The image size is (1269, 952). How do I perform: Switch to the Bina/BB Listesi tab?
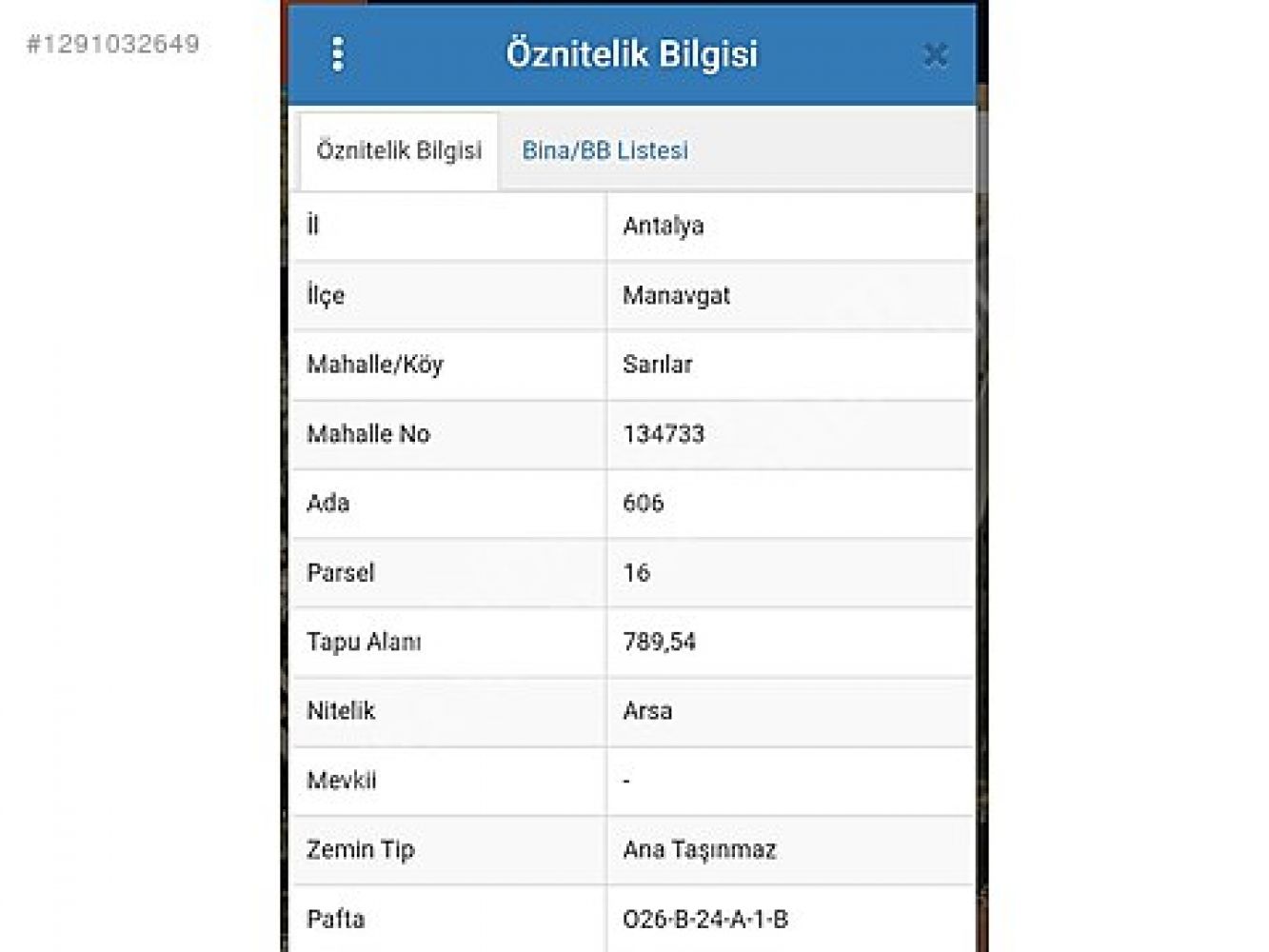[x=605, y=150]
